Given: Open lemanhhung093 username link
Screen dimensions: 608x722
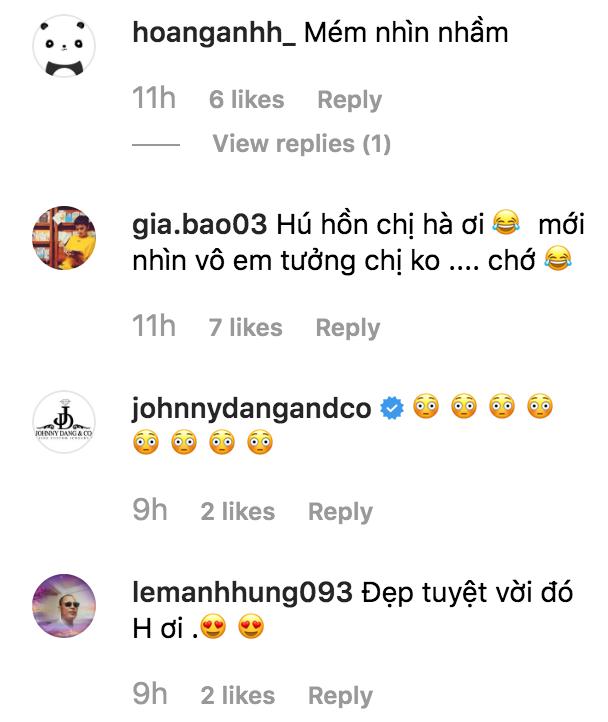Looking at the screenshot, I should [242, 592].
